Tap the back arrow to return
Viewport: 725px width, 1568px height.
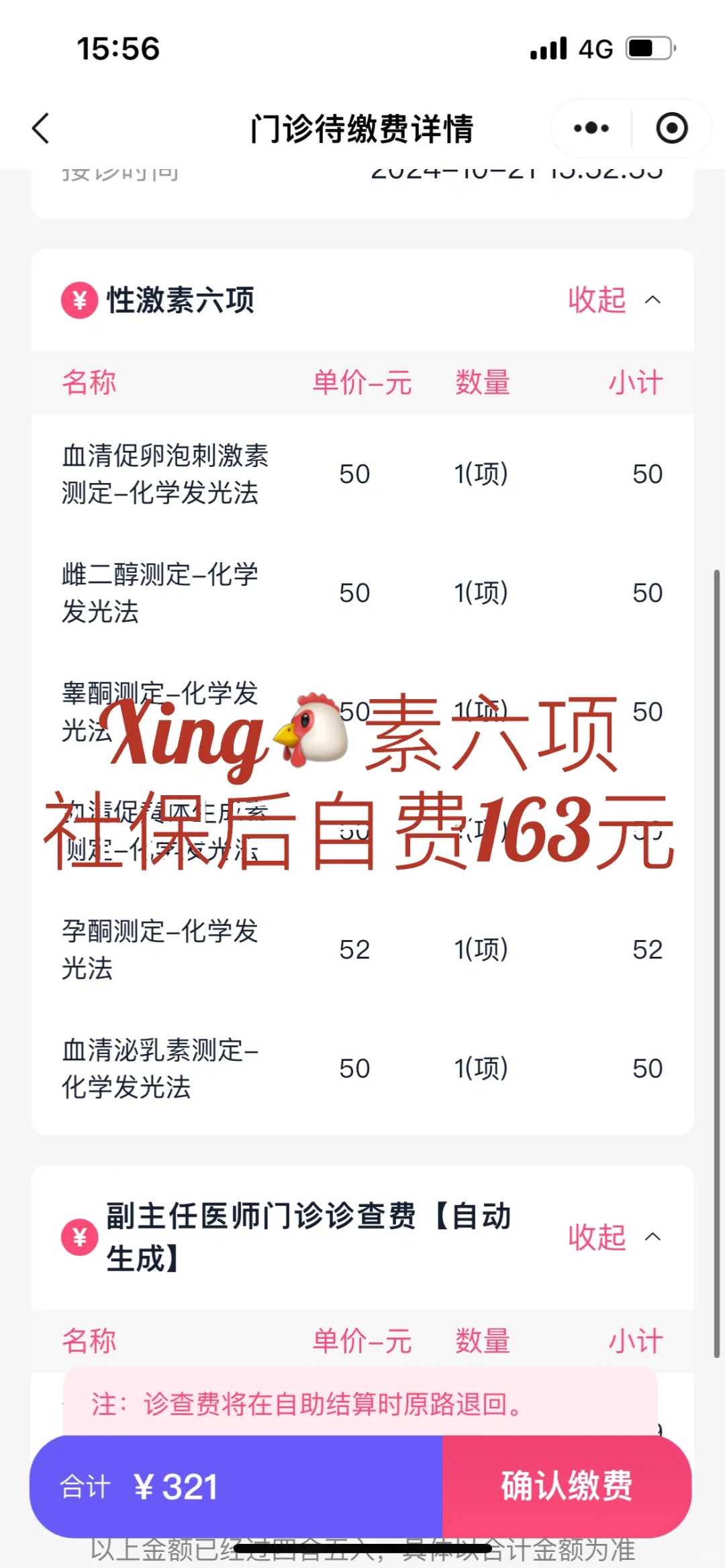(42, 129)
